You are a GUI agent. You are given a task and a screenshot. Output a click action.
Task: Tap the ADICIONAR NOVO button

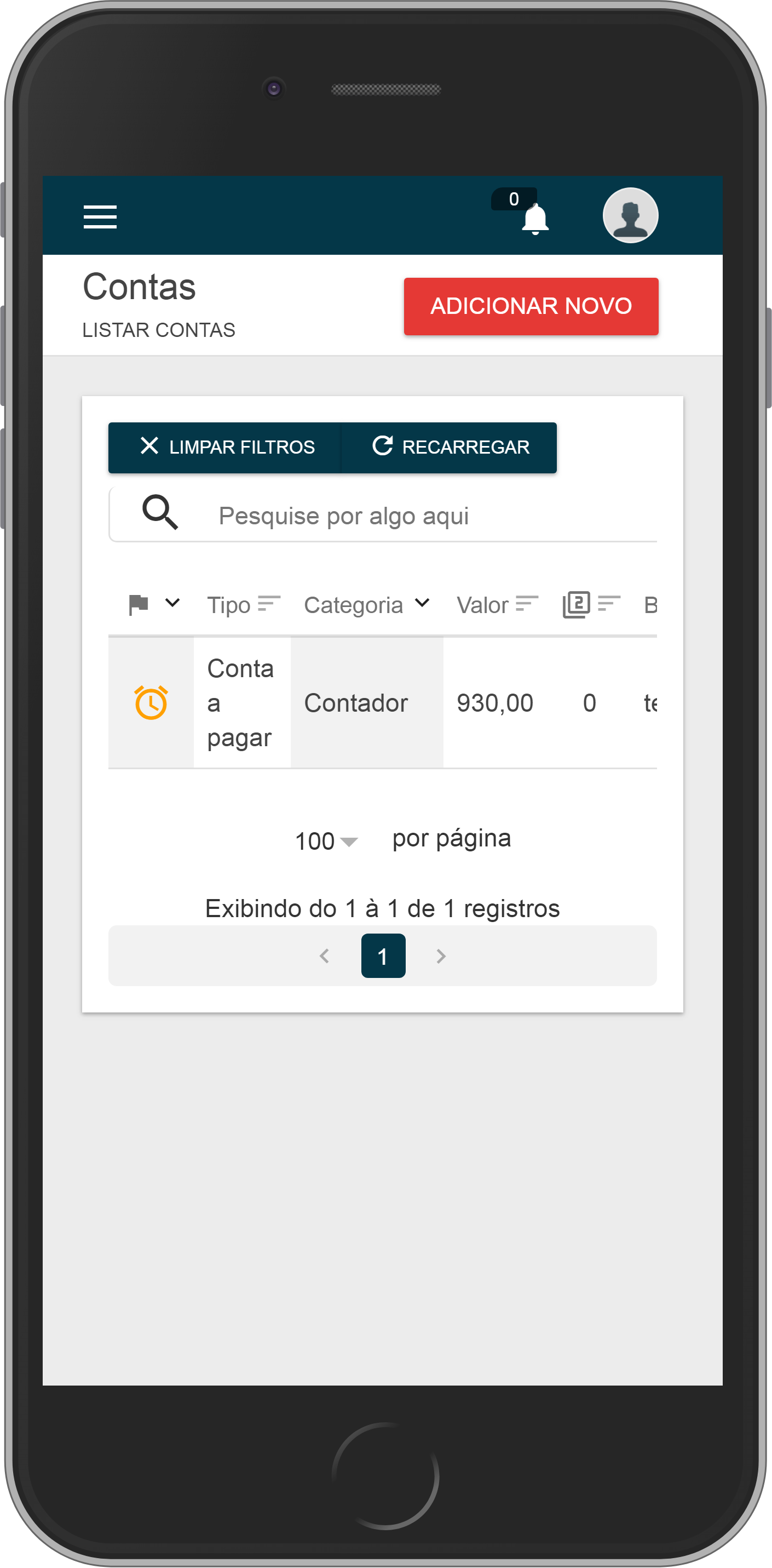tap(531, 306)
